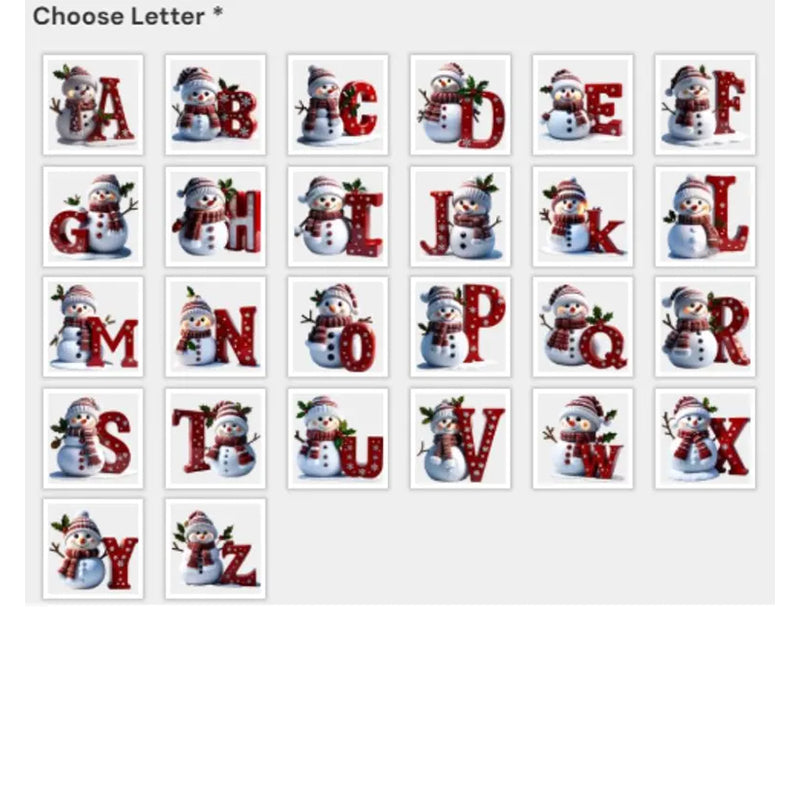This screenshot has width=800, height=800.
Task: Tap the letter M snowman tile
Action: [93, 327]
